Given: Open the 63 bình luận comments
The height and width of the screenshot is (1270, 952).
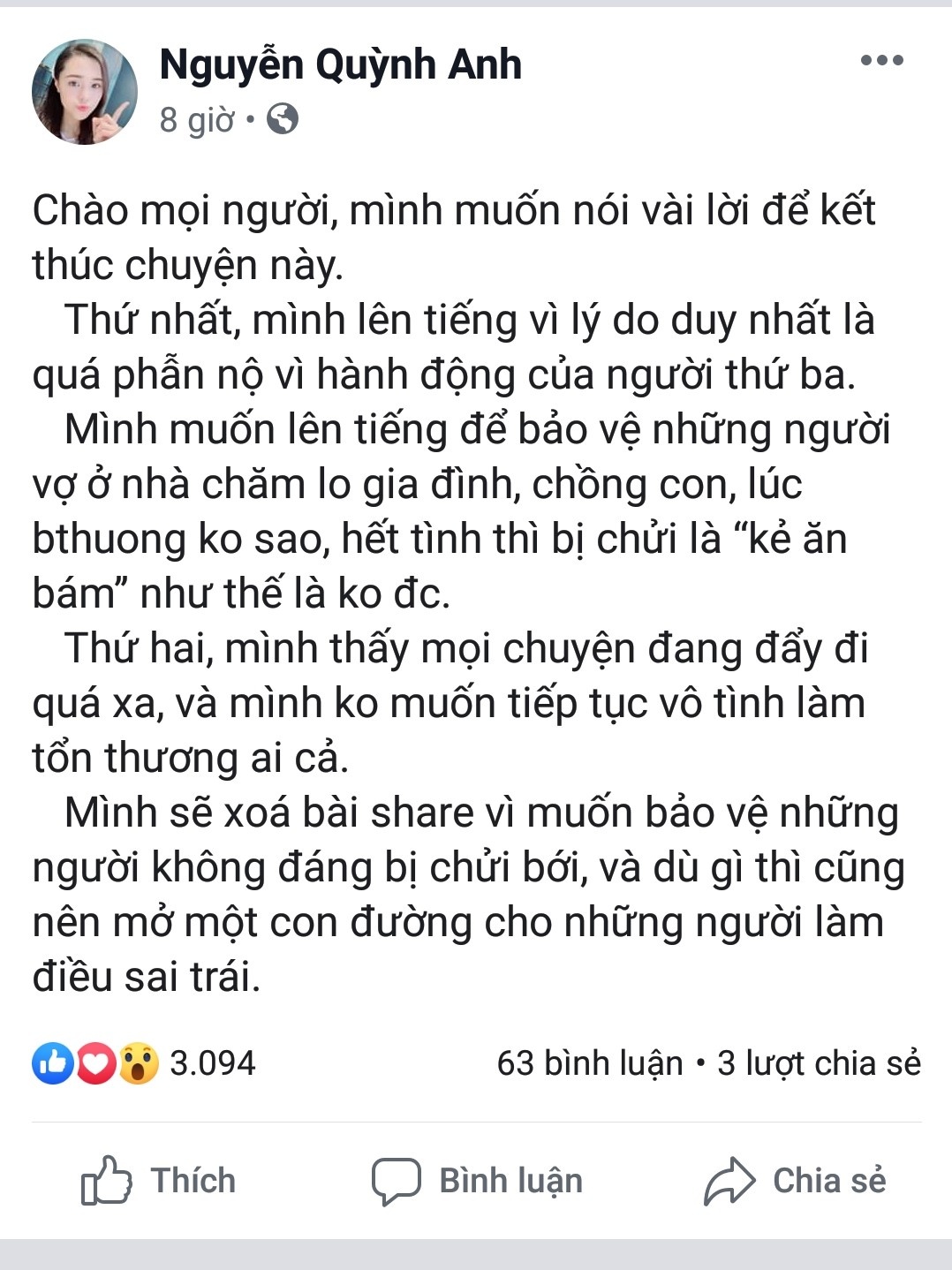Looking at the screenshot, I should coord(589,1063).
